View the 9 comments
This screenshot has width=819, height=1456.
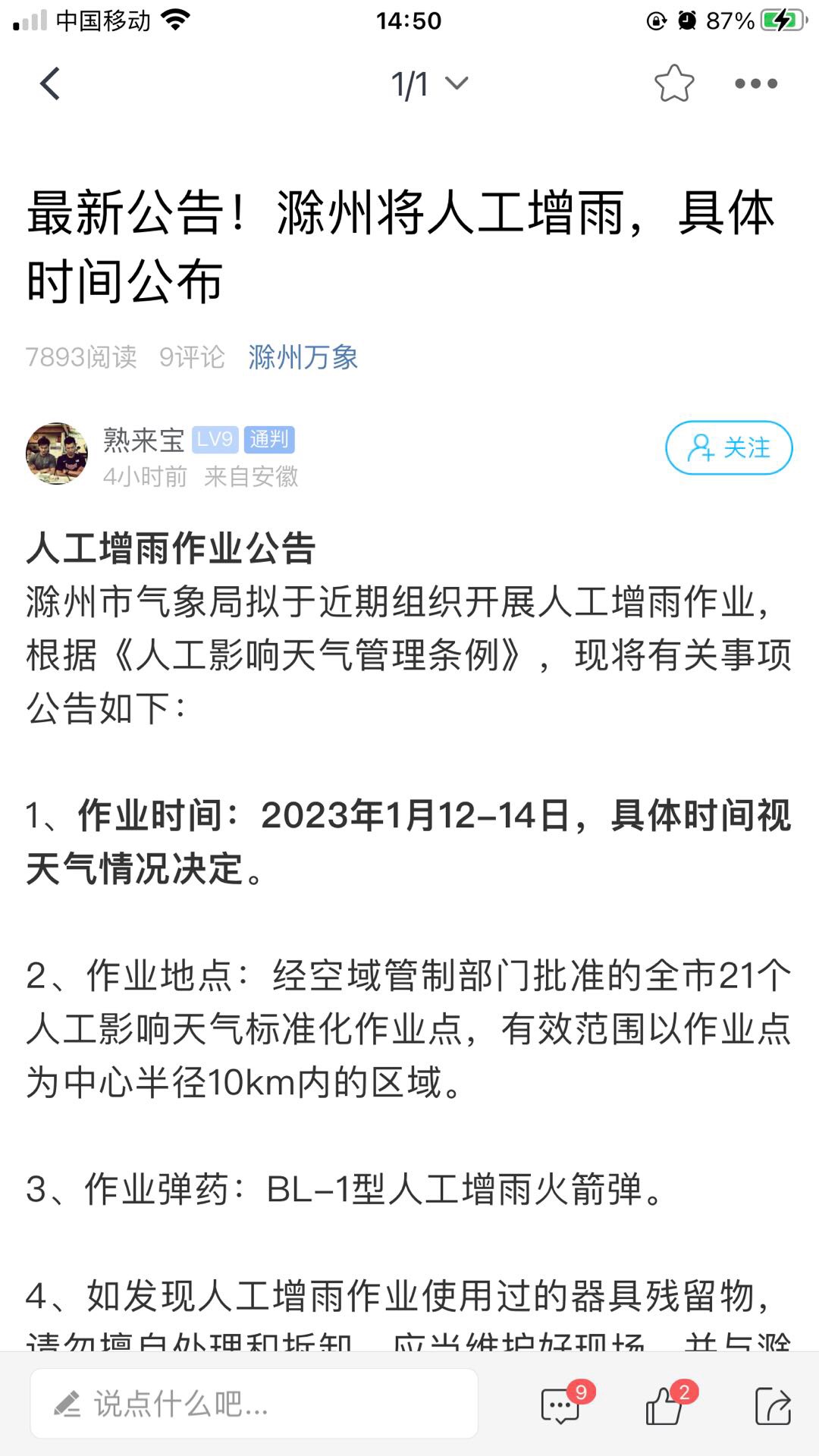562,1405
